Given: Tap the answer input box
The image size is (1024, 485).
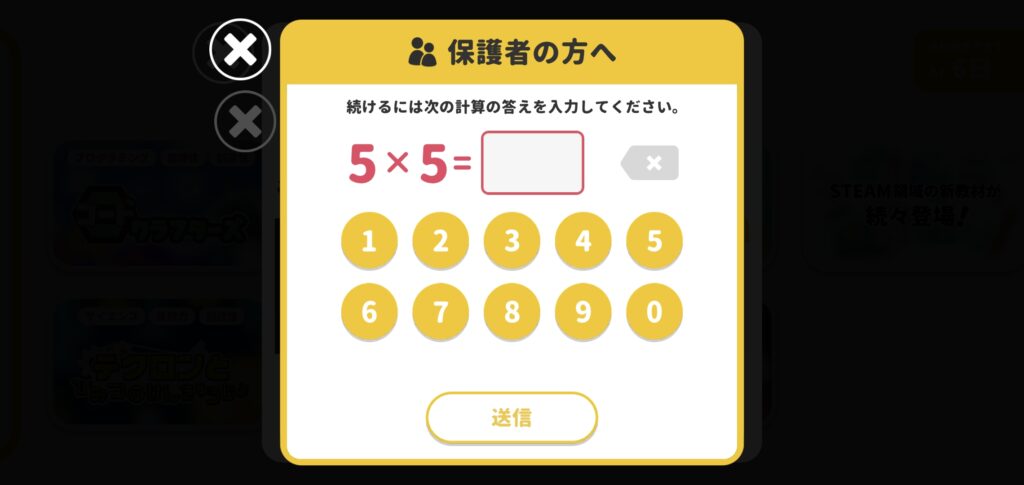Looking at the screenshot, I should 532,162.
